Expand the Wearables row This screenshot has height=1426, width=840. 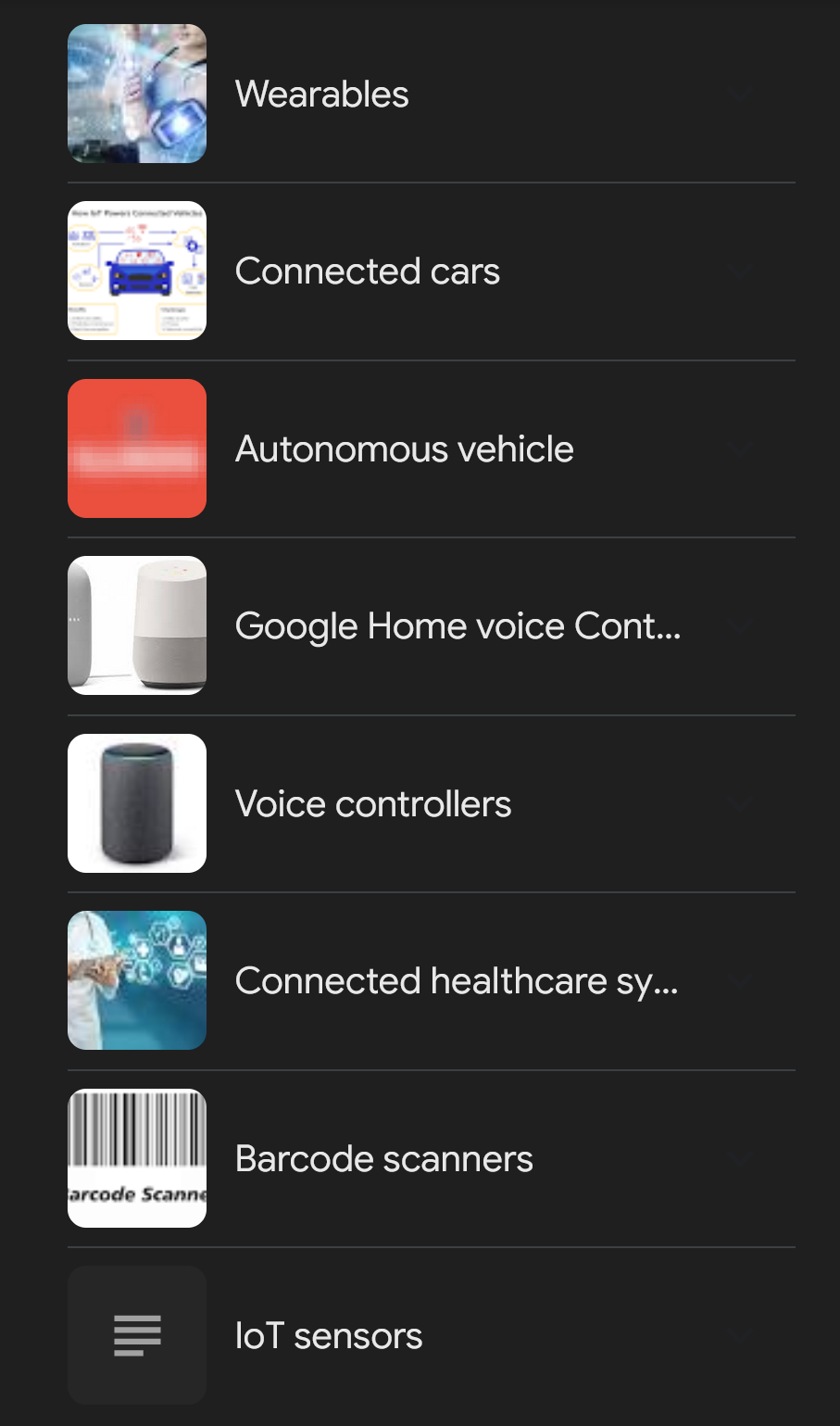[x=739, y=95]
